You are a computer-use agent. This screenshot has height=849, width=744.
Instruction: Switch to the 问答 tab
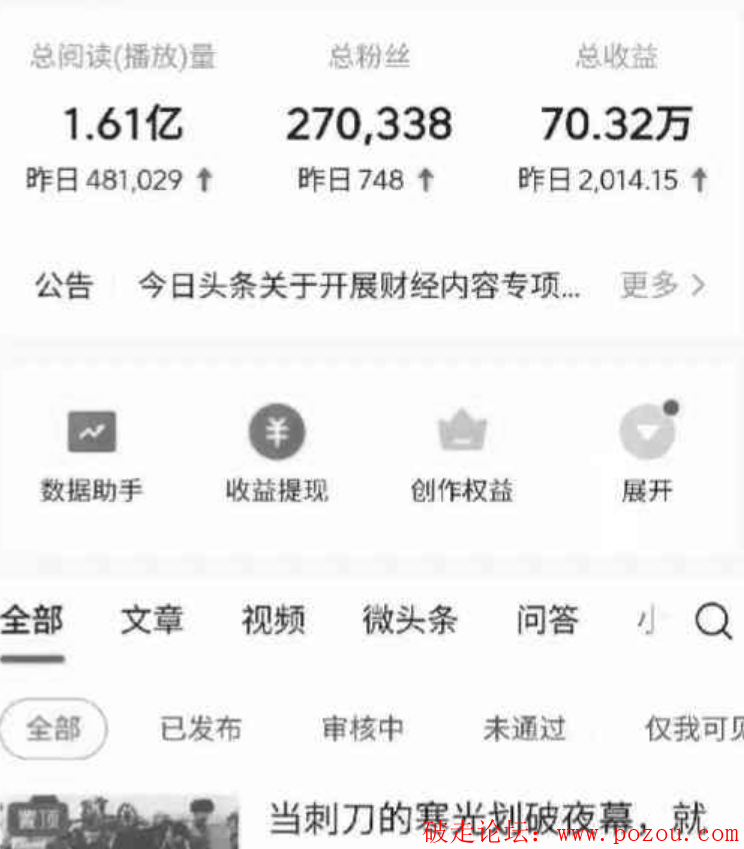tap(547, 621)
